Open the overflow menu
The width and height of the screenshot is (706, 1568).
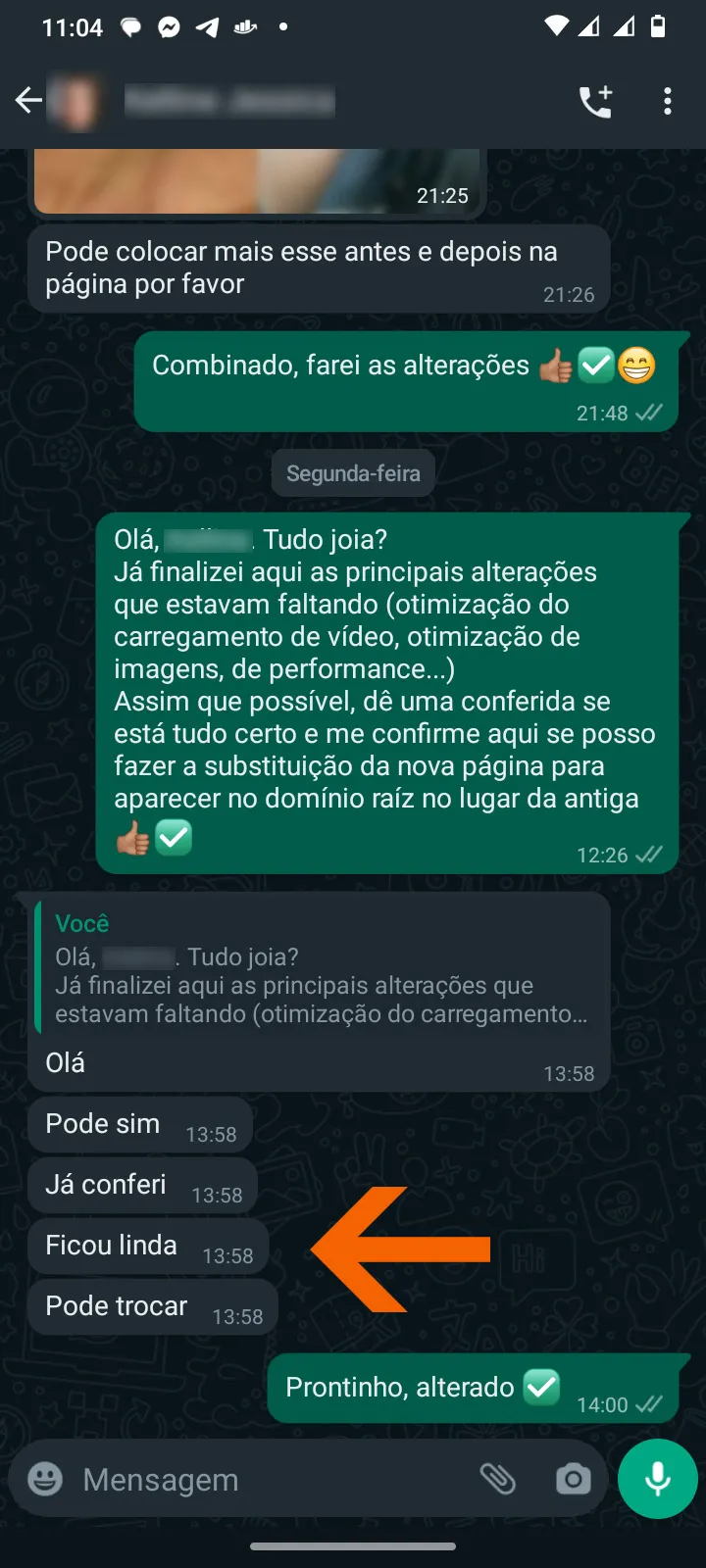coord(668,101)
